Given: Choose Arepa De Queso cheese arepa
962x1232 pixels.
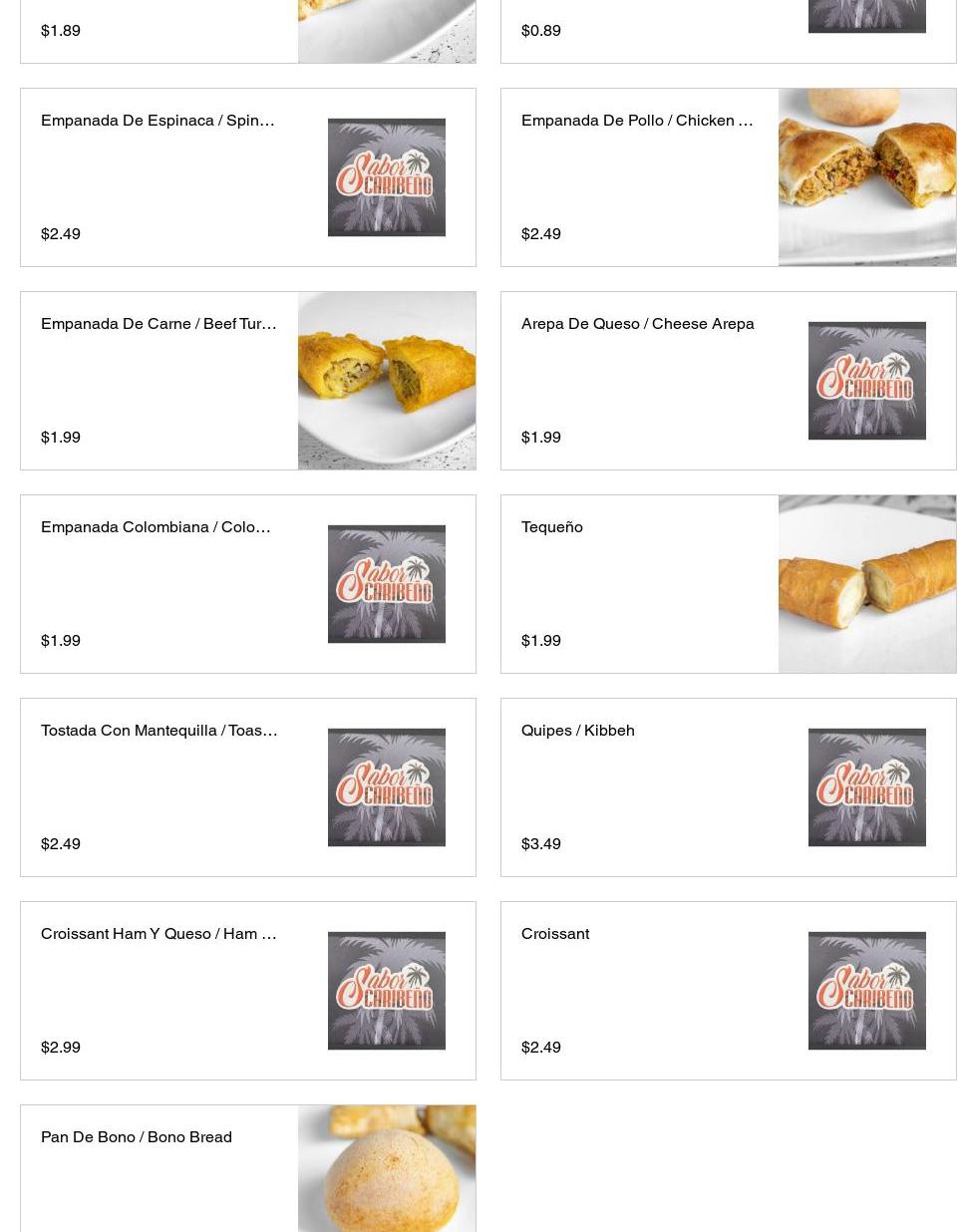Looking at the screenshot, I should tap(728, 381).
